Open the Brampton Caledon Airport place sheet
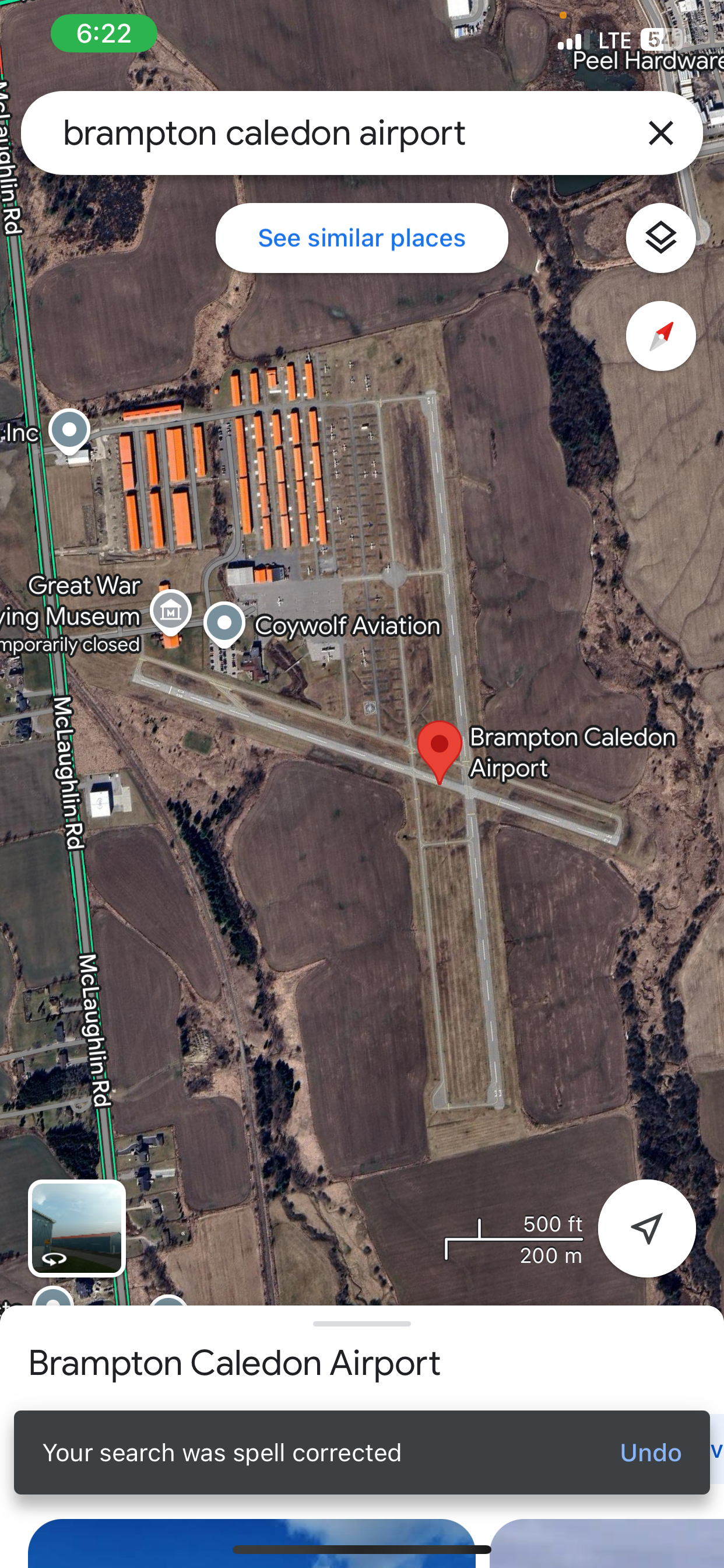The height and width of the screenshot is (1568, 724). coord(234,1363)
